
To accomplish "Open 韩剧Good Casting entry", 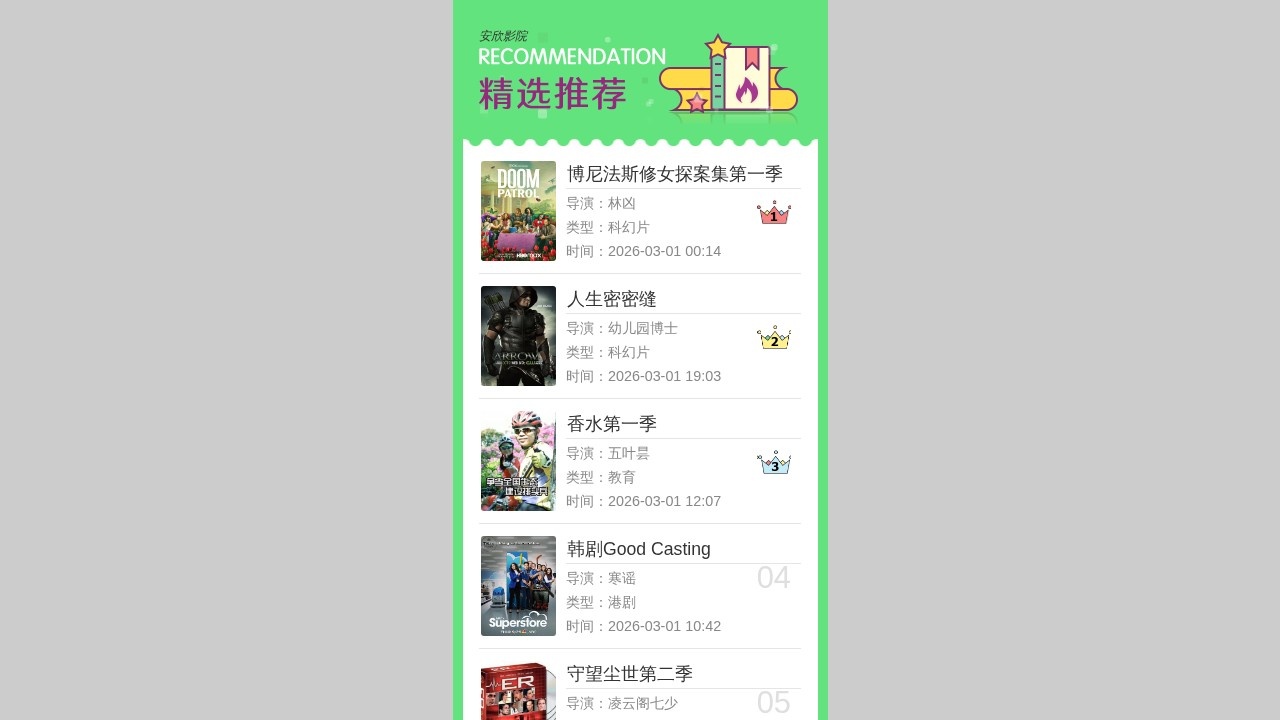I will [638, 550].
